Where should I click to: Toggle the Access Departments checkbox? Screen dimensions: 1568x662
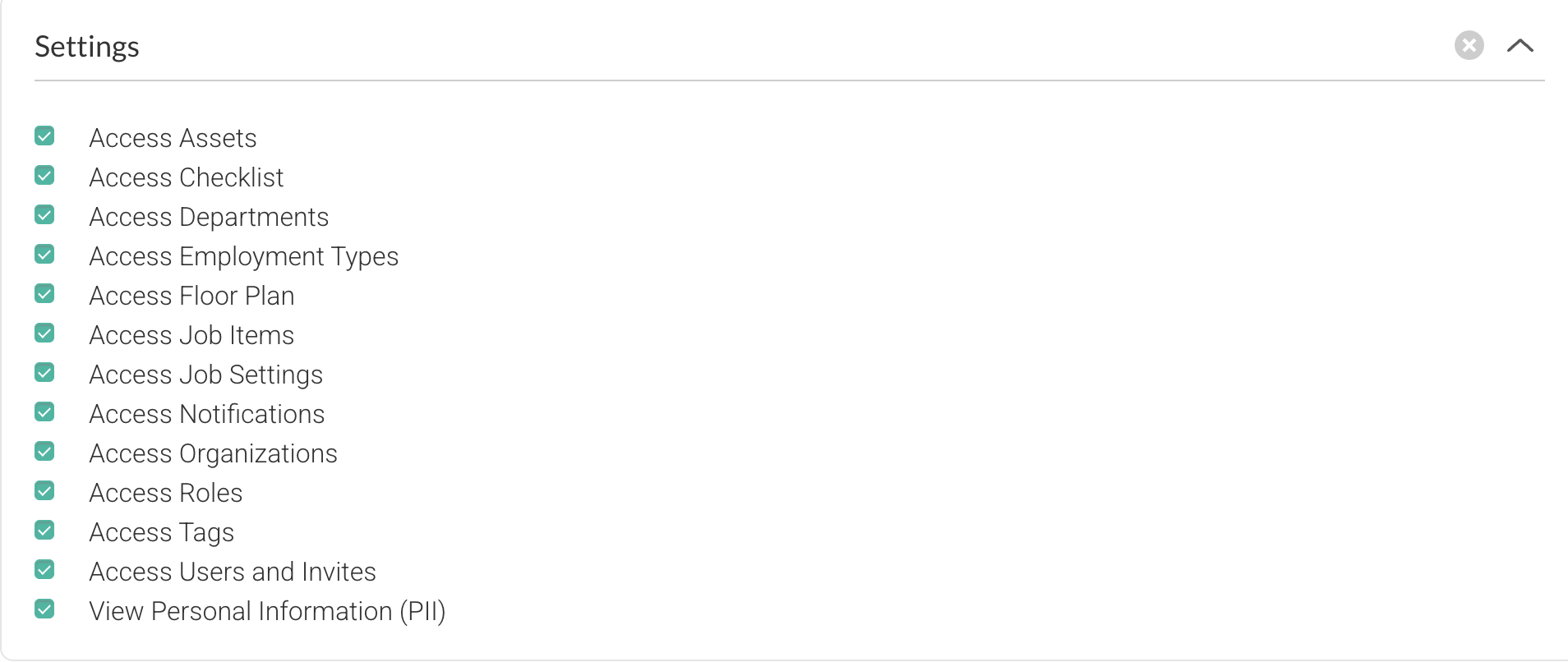pyautogui.click(x=44, y=215)
